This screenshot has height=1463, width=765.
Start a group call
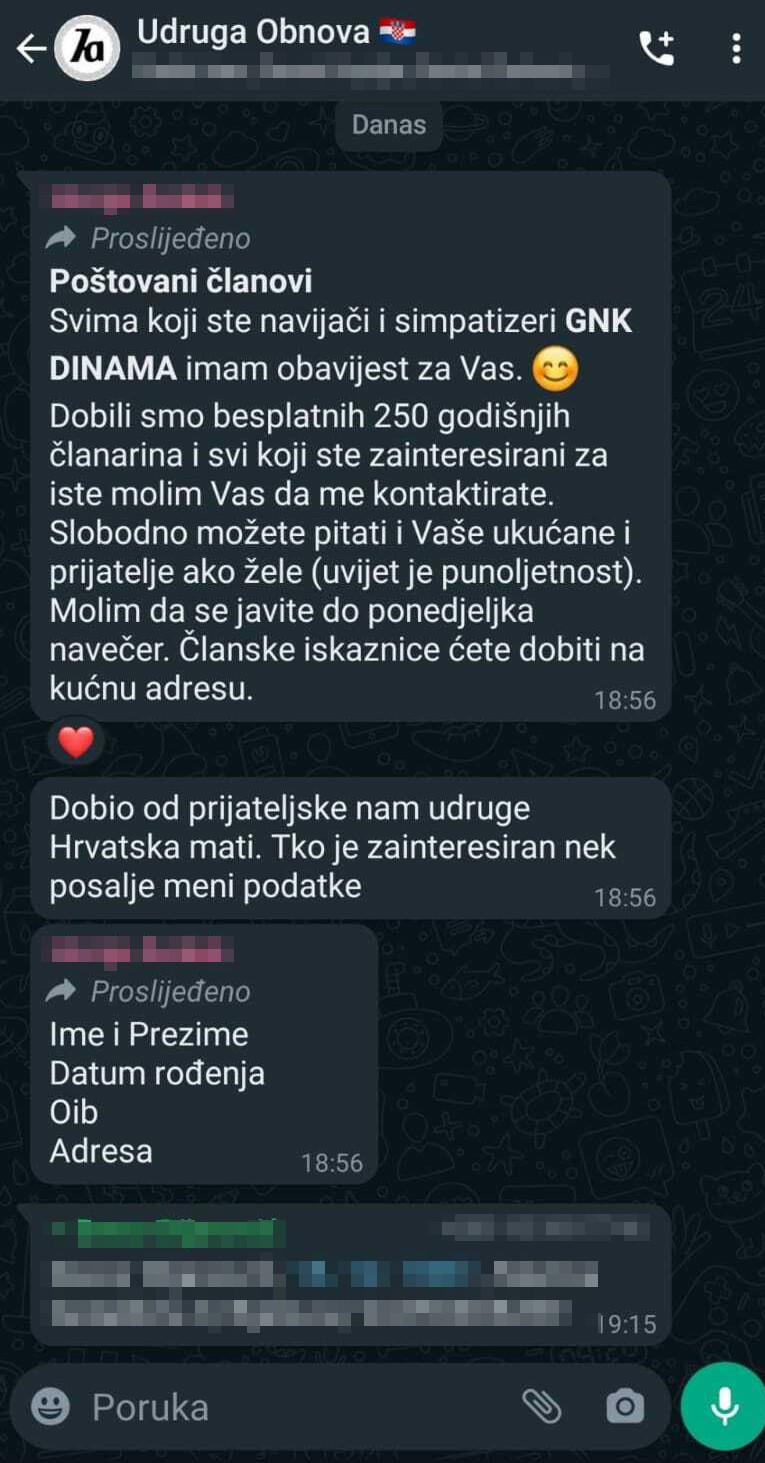657,48
